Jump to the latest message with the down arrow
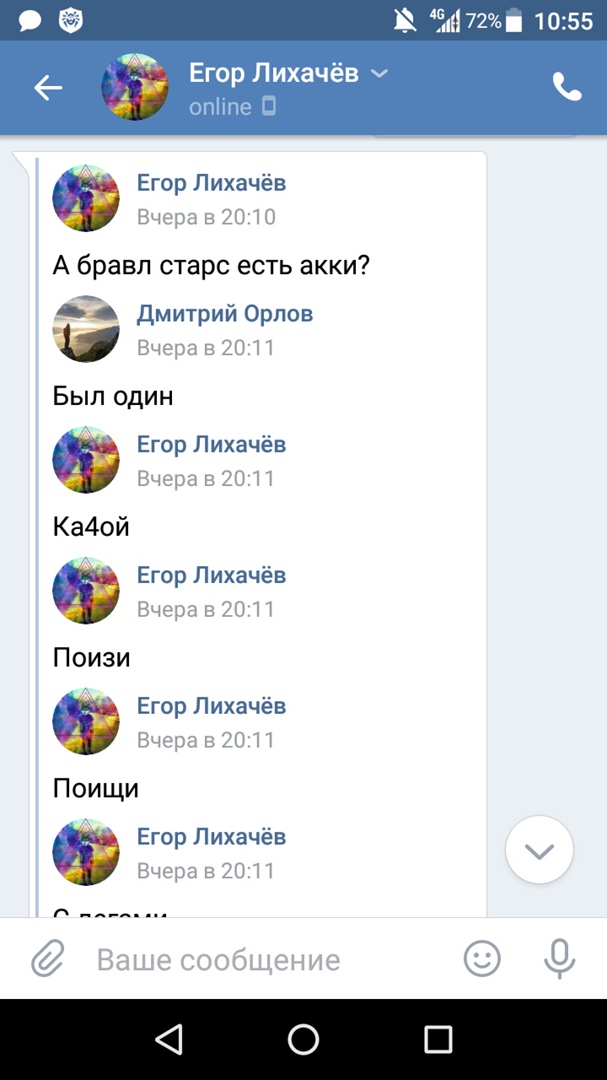The width and height of the screenshot is (607, 1080). 539,850
